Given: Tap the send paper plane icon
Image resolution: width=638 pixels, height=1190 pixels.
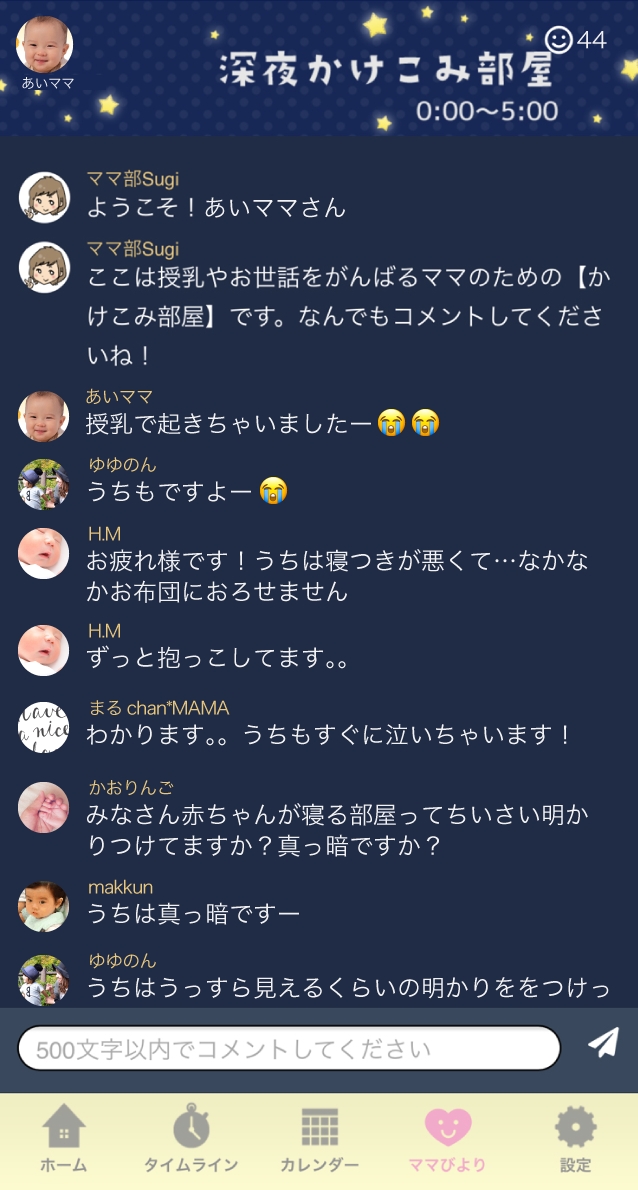Looking at the screenshot, I should pos(603,1043).
